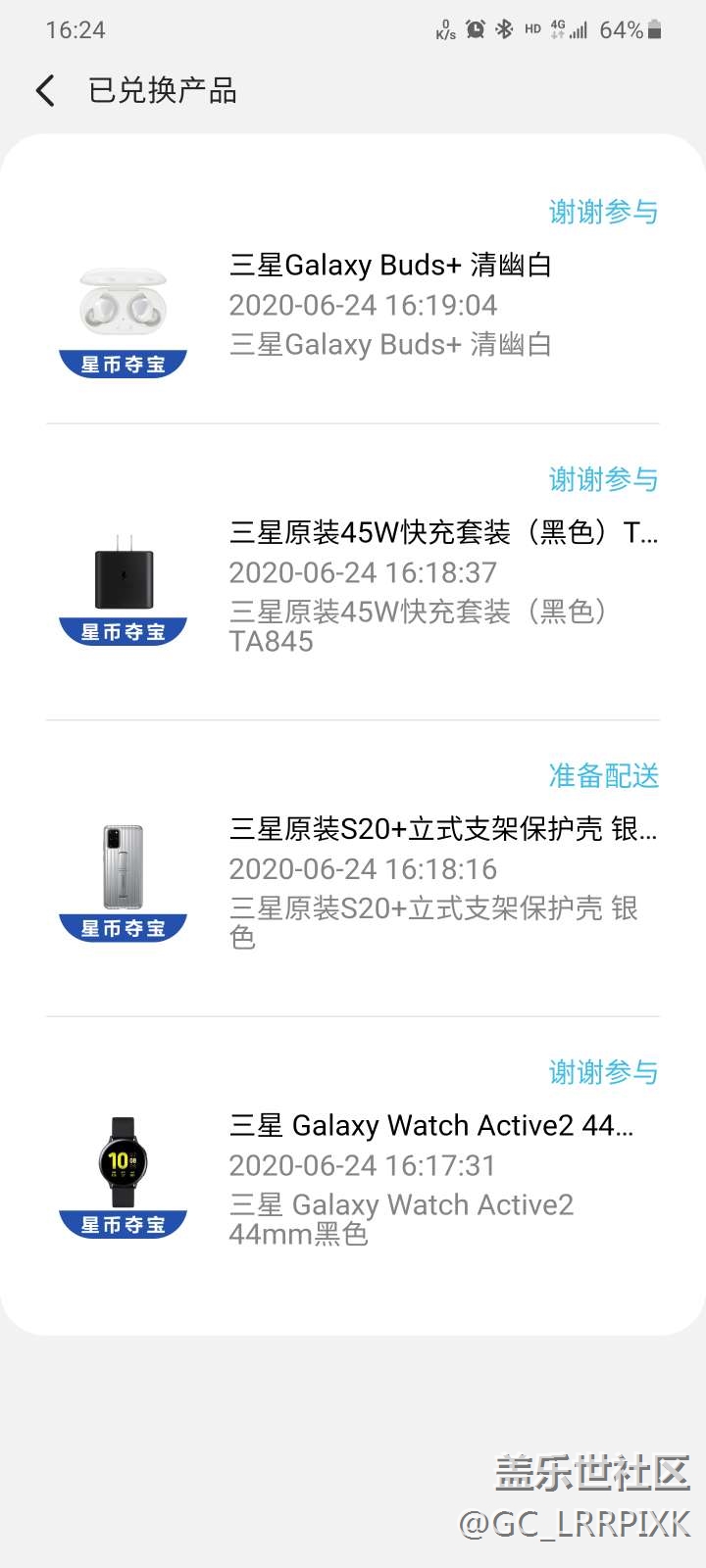Viewport: 706px width, 1568px height.
Task: Go back from the redeemed products page
Action: [45, 91]
